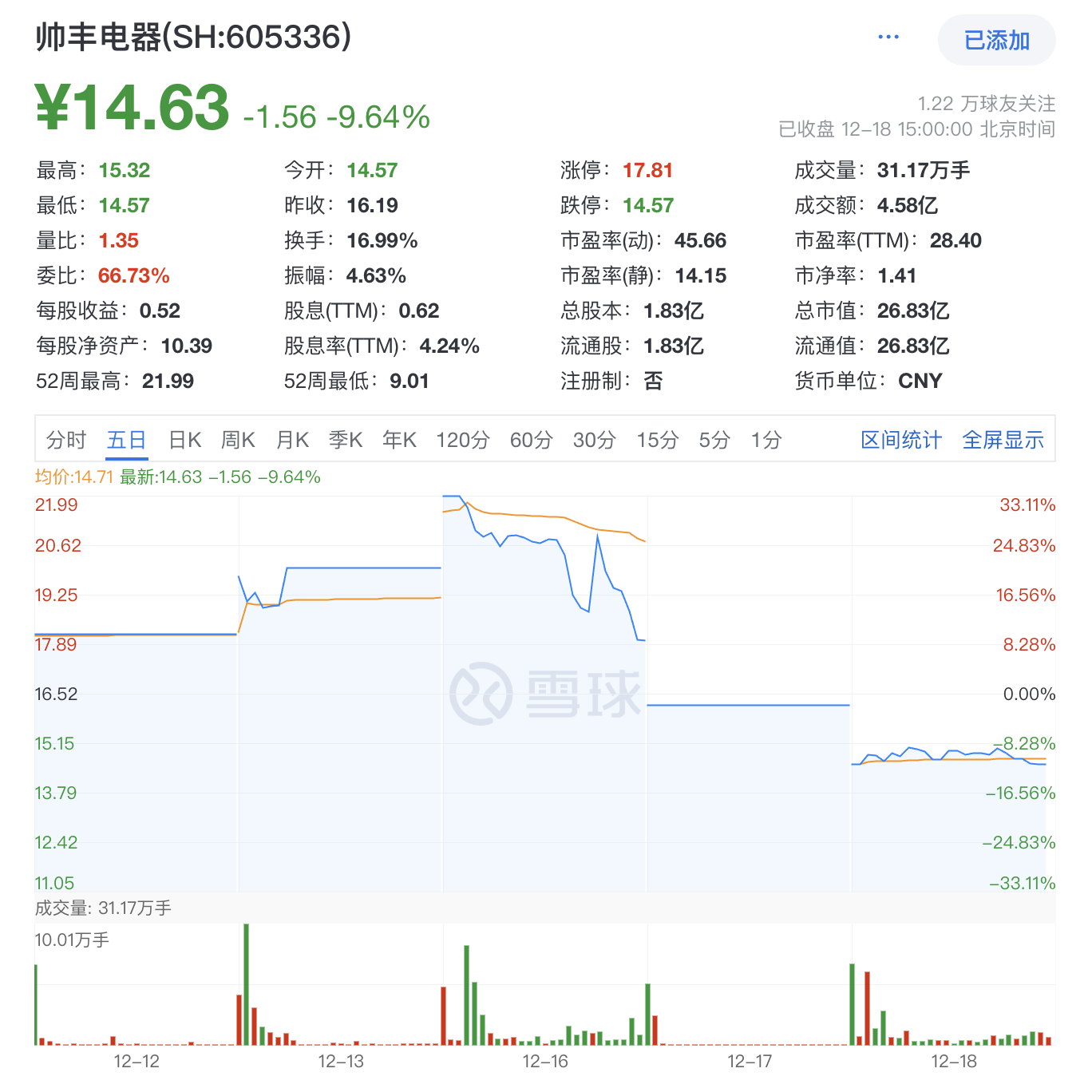Screen dimensions: 1092x1092
Task: Switch to the 5分 interval chart
Action: 714,440
